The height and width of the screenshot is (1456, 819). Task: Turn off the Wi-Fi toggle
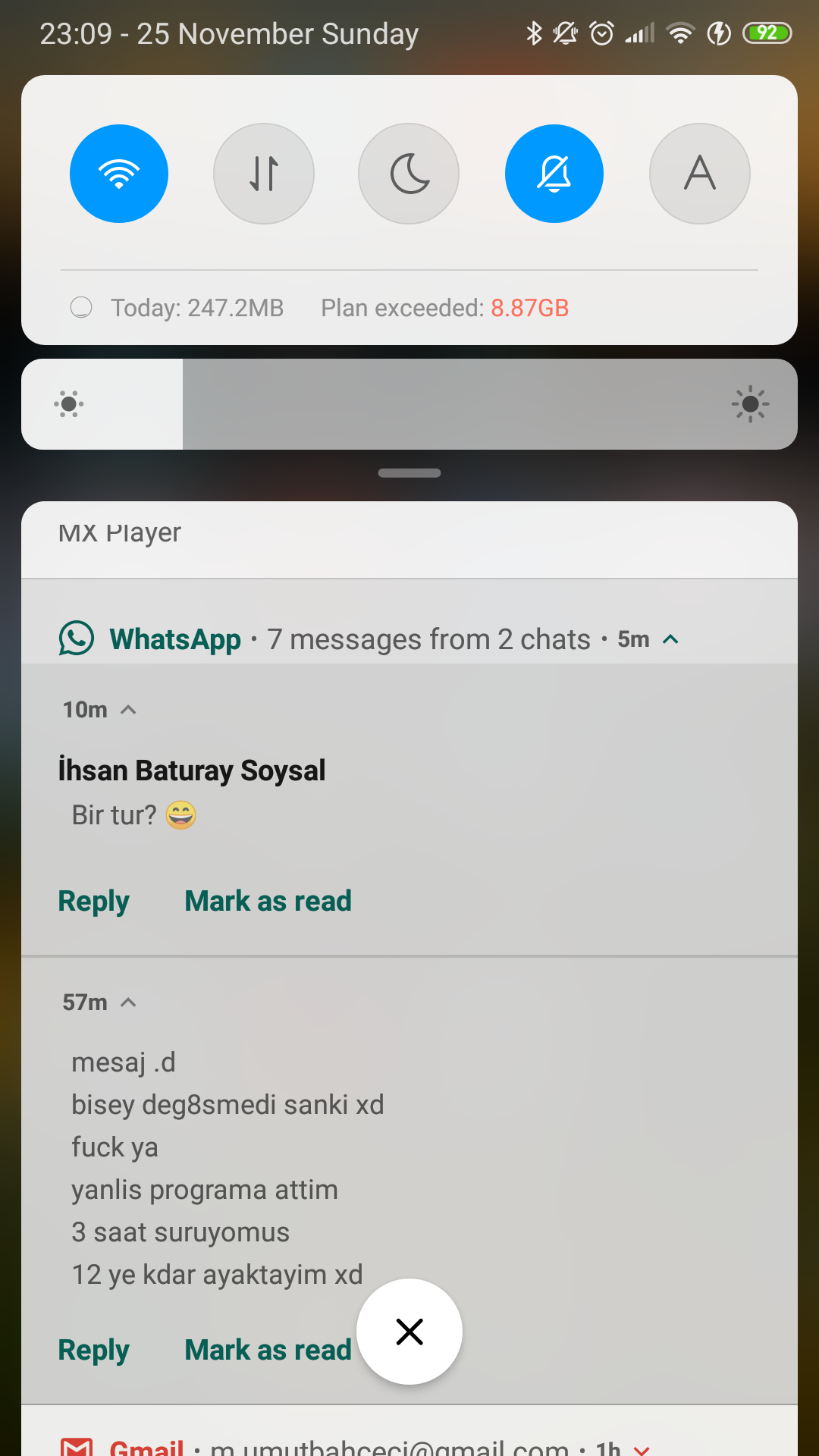pyautogui.click(x=119, y=174)
